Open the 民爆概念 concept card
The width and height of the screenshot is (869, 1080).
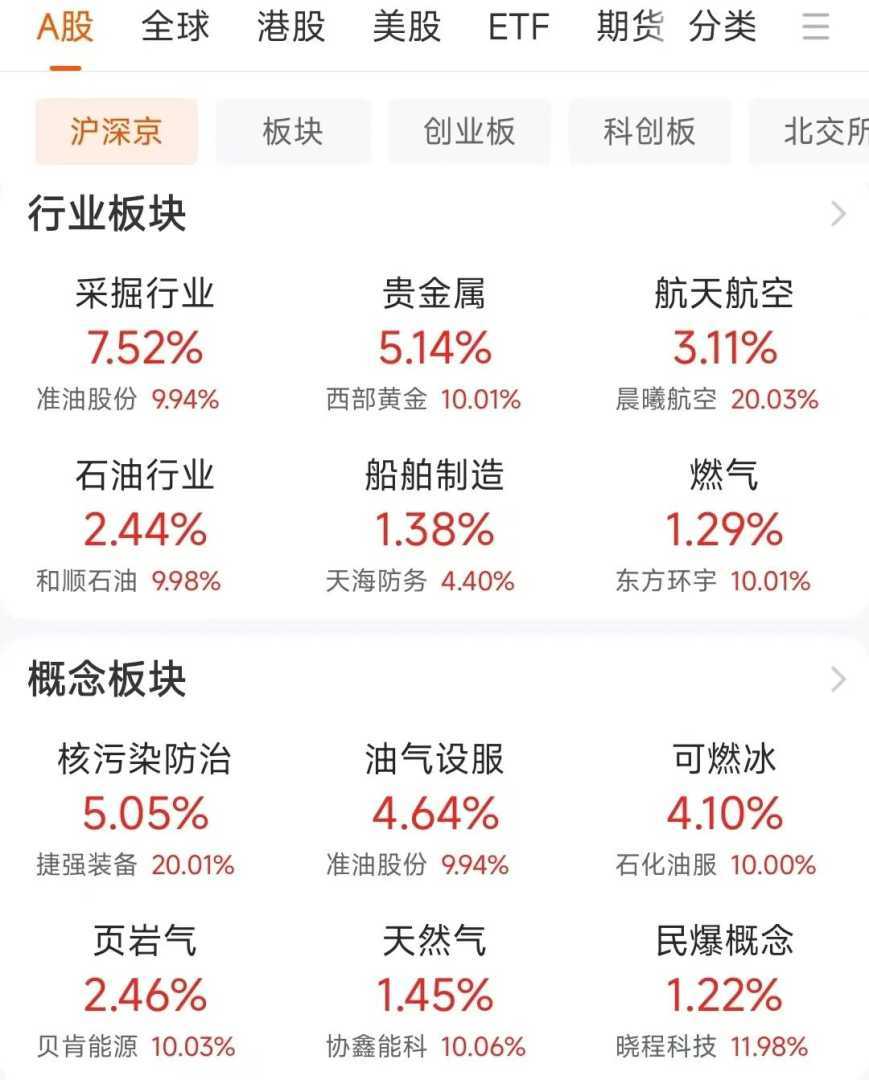(724, 992)
